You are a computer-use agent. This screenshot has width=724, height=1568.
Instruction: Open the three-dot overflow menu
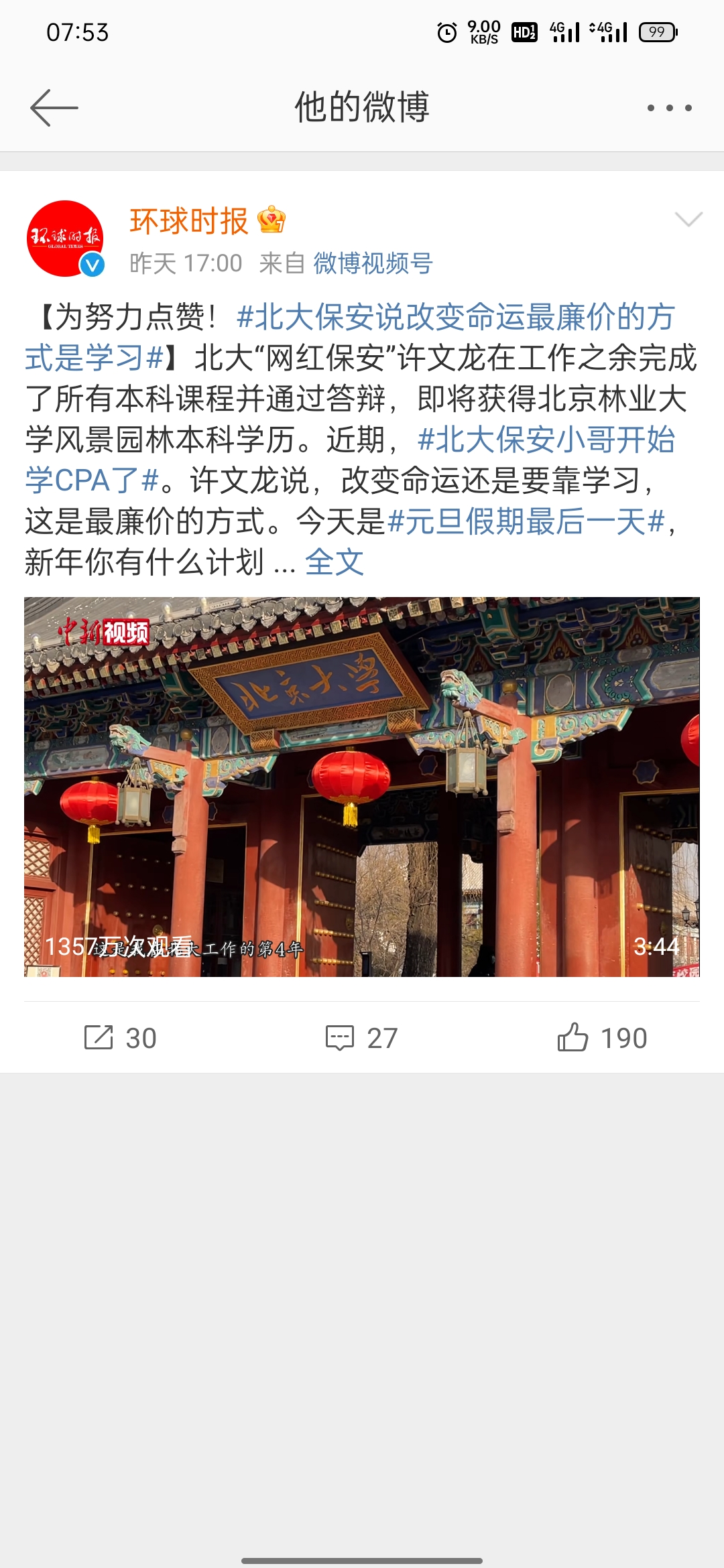(669, 107)
